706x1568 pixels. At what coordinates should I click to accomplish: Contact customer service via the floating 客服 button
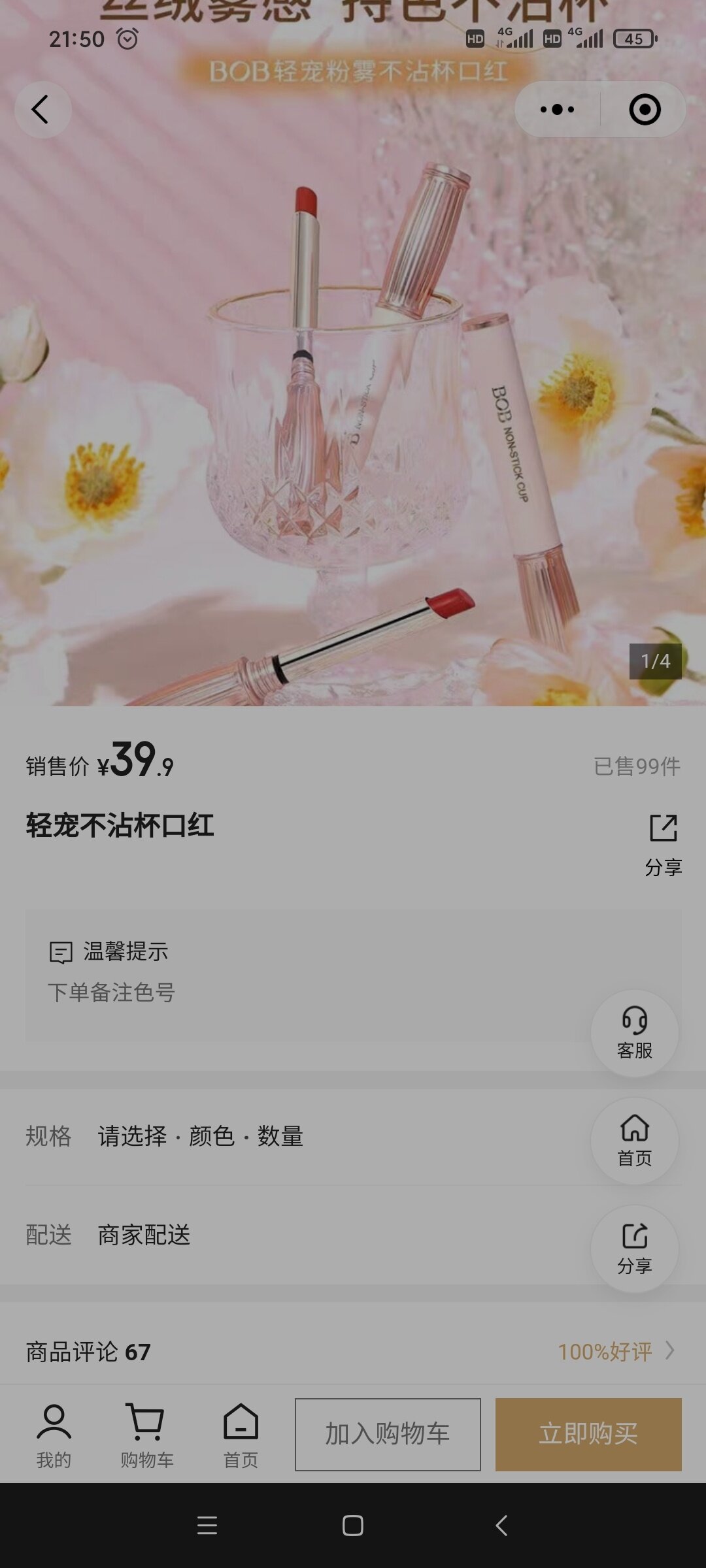(634, 1033)
